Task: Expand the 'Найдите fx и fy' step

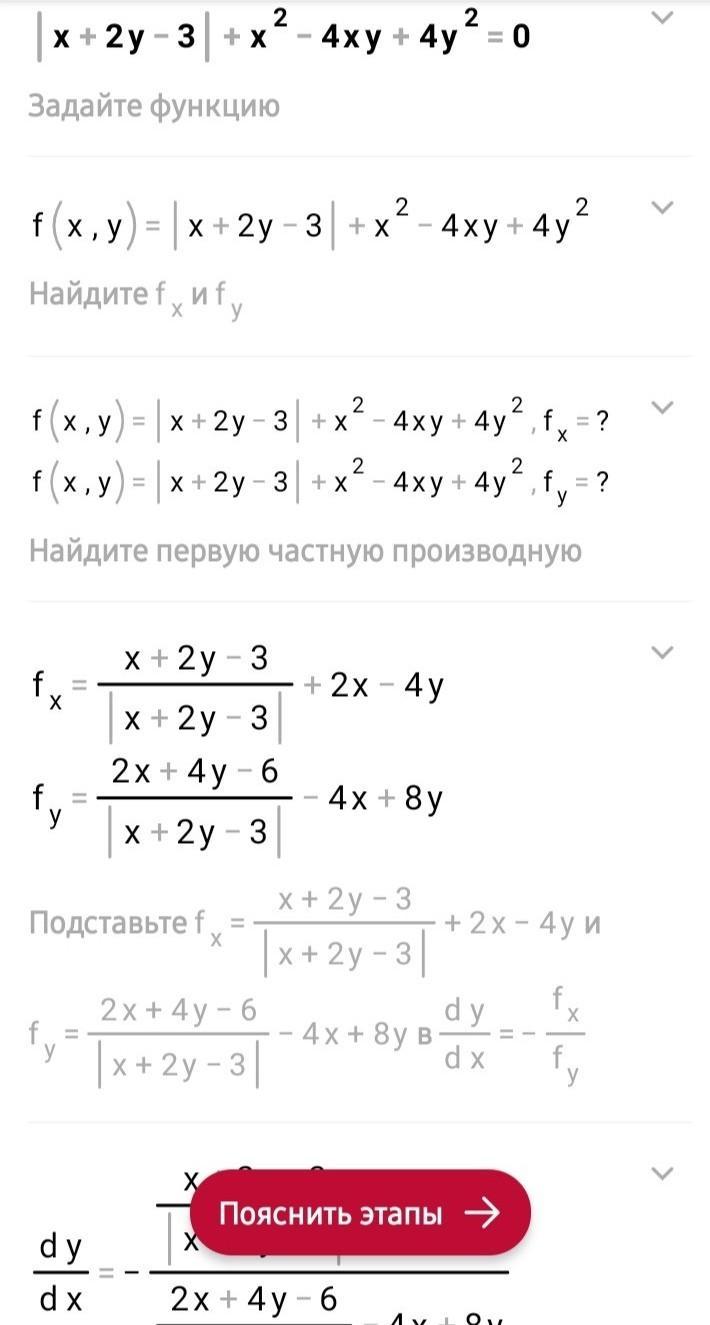Action: 662,207
